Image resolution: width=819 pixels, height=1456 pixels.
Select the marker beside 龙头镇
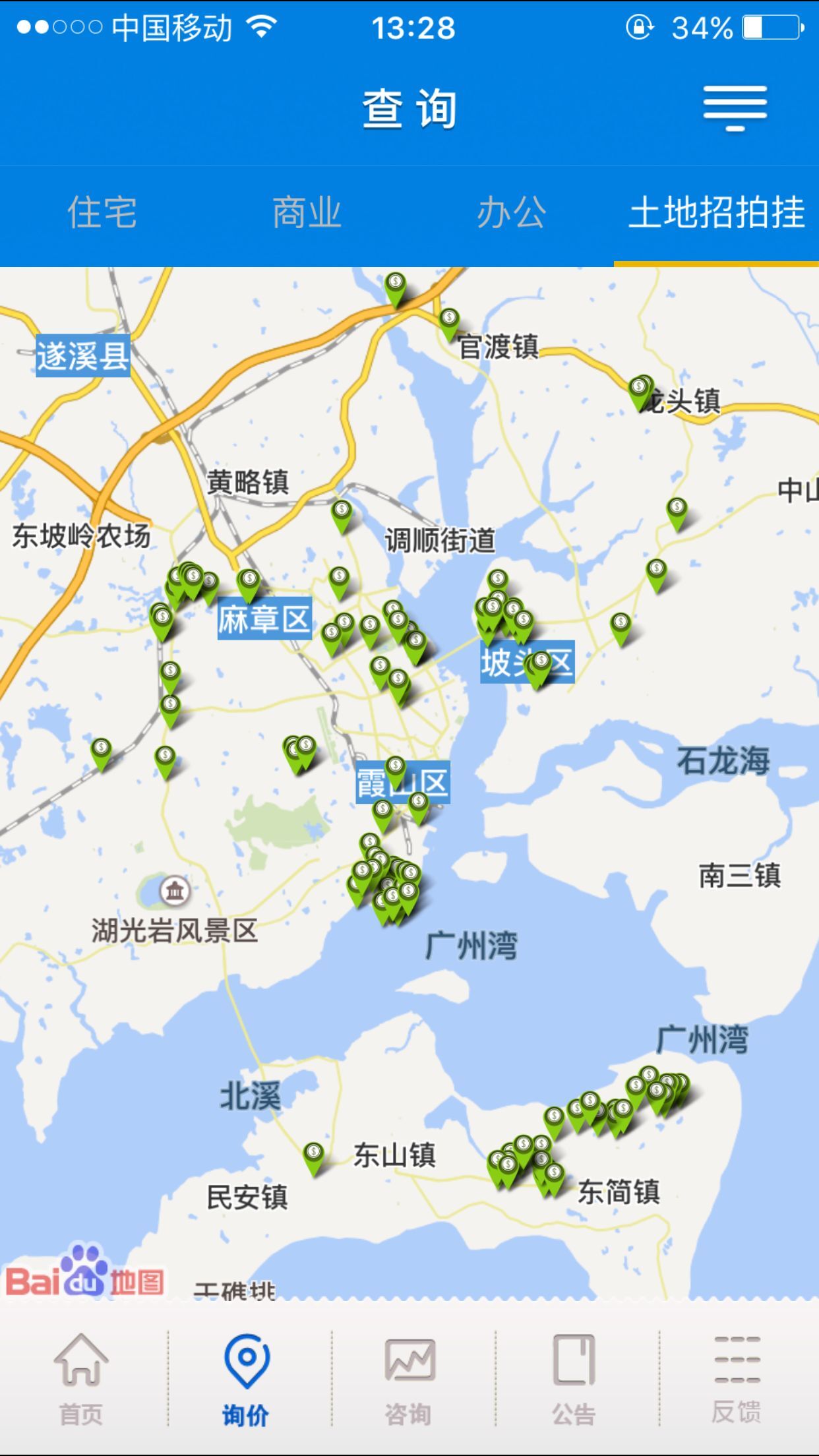(640, 390)
